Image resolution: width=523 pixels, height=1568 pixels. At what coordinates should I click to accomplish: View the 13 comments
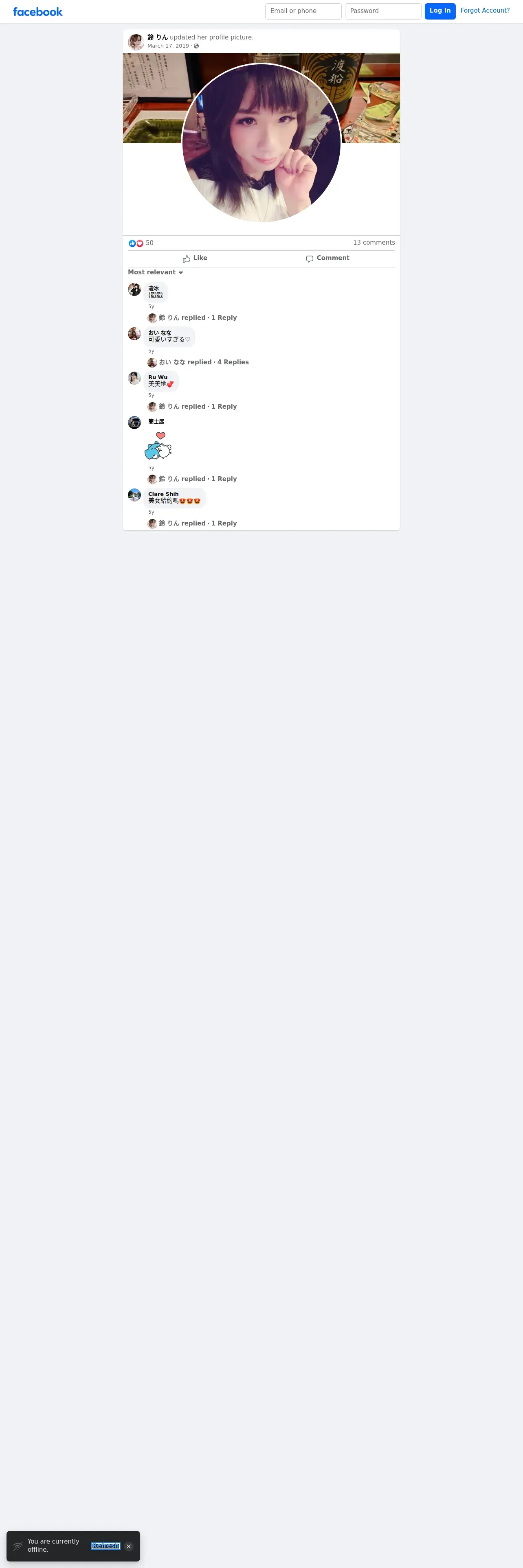374,242
